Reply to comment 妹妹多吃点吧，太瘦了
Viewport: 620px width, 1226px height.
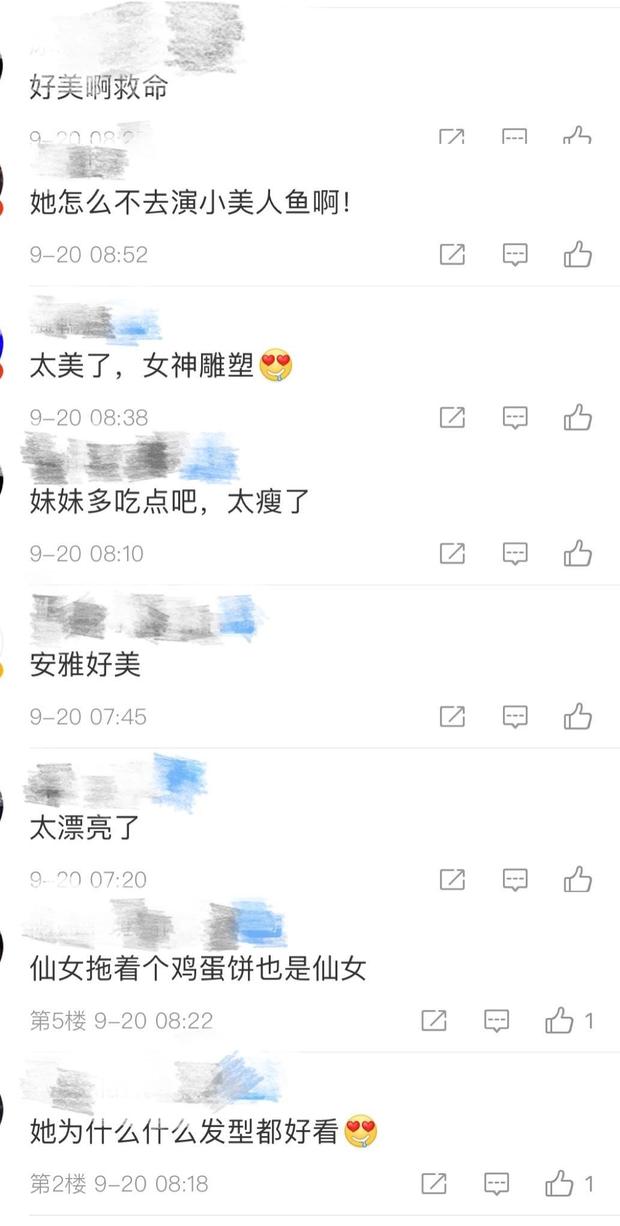pos(515,553)
